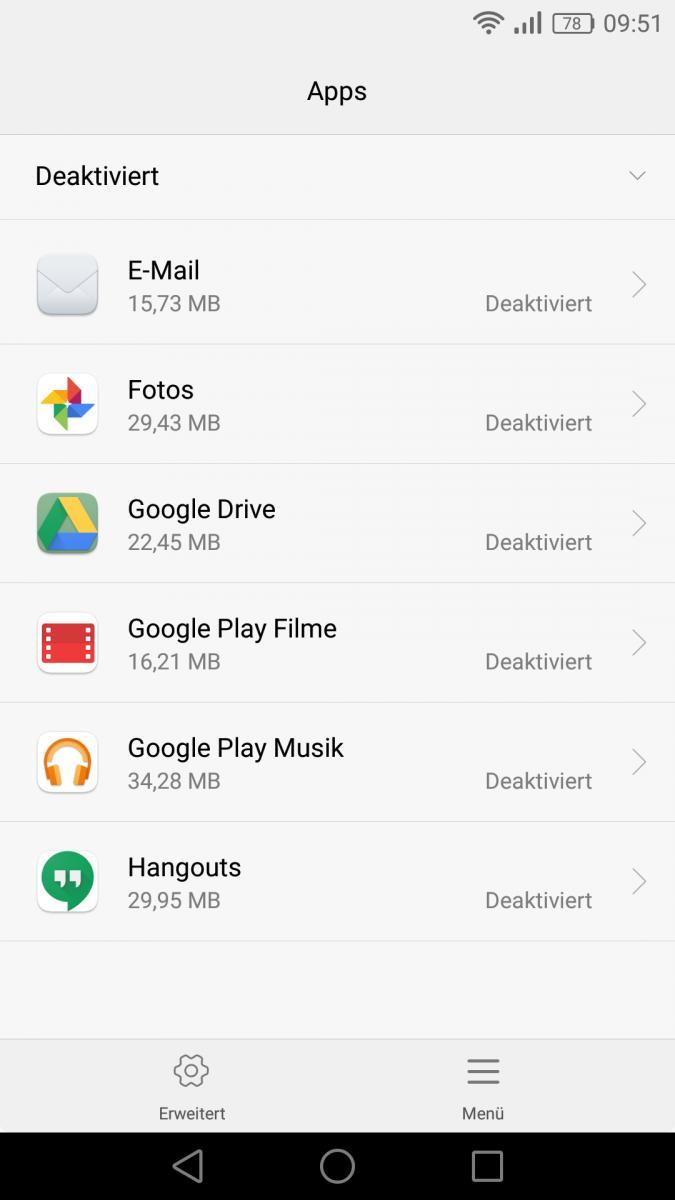Open the Menü options
This screenshot has height=1200, width=675.
(483, 1086)
